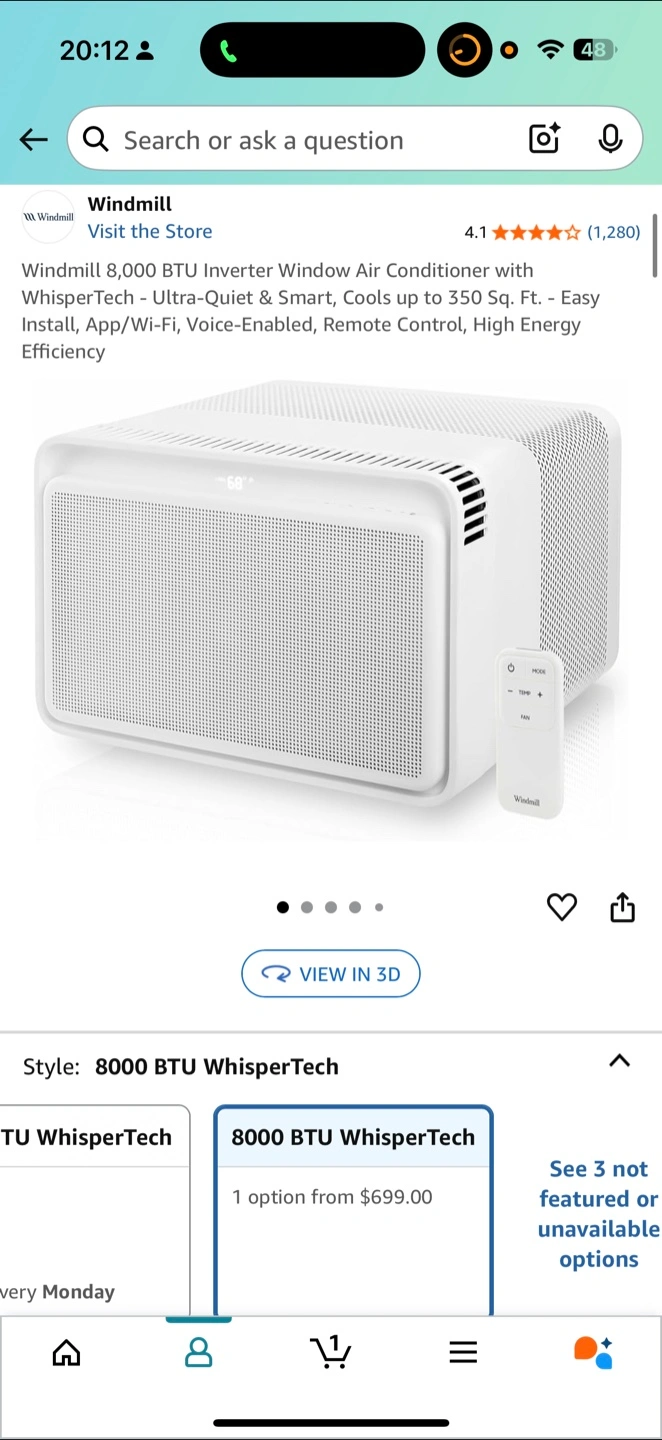Open the Rufus AI assistant icon
This screenshot has width=662, height=1440.
pos(594,1352)
